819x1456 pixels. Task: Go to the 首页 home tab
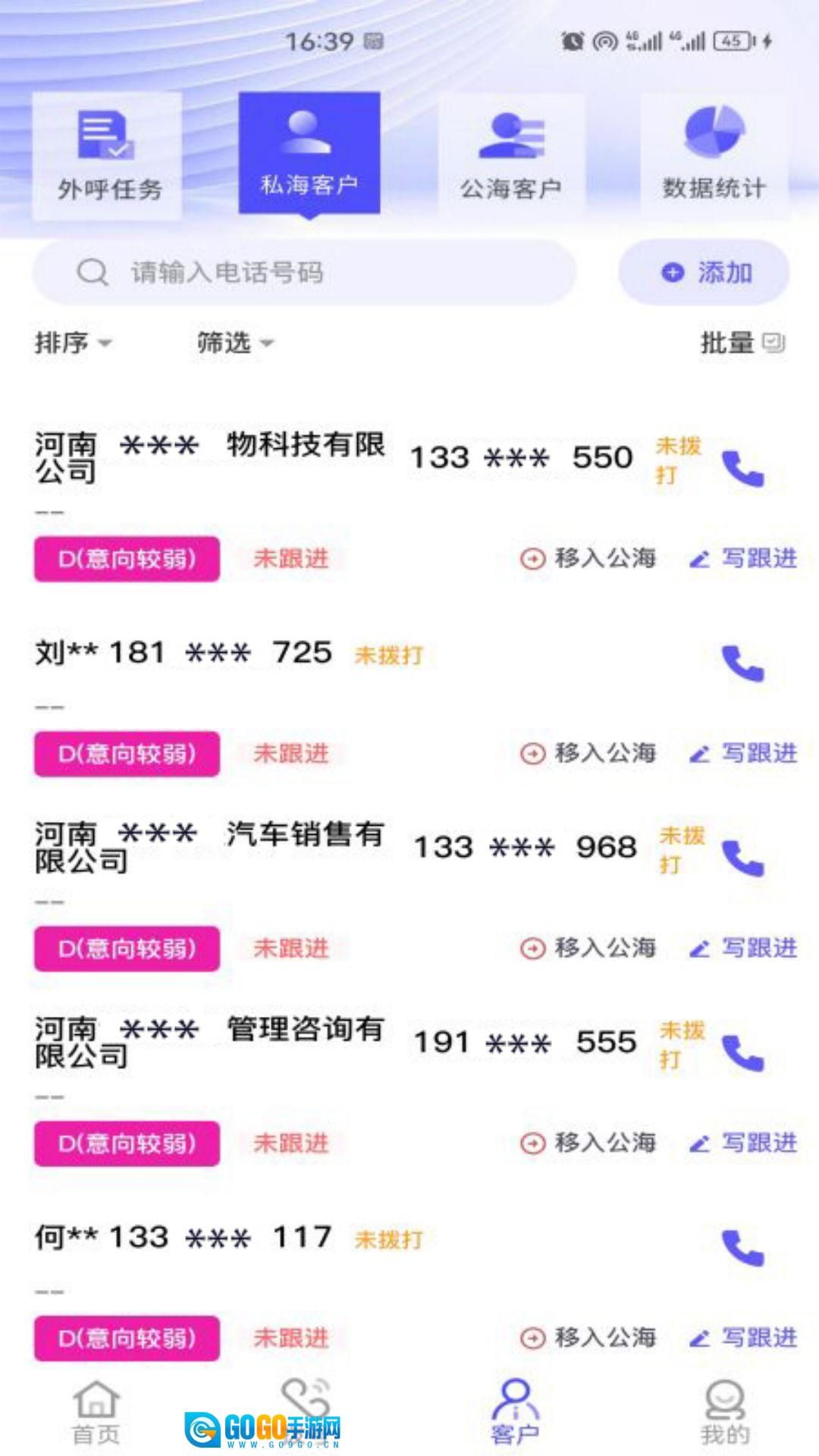pyautogui.click(x=96, y=1413)
